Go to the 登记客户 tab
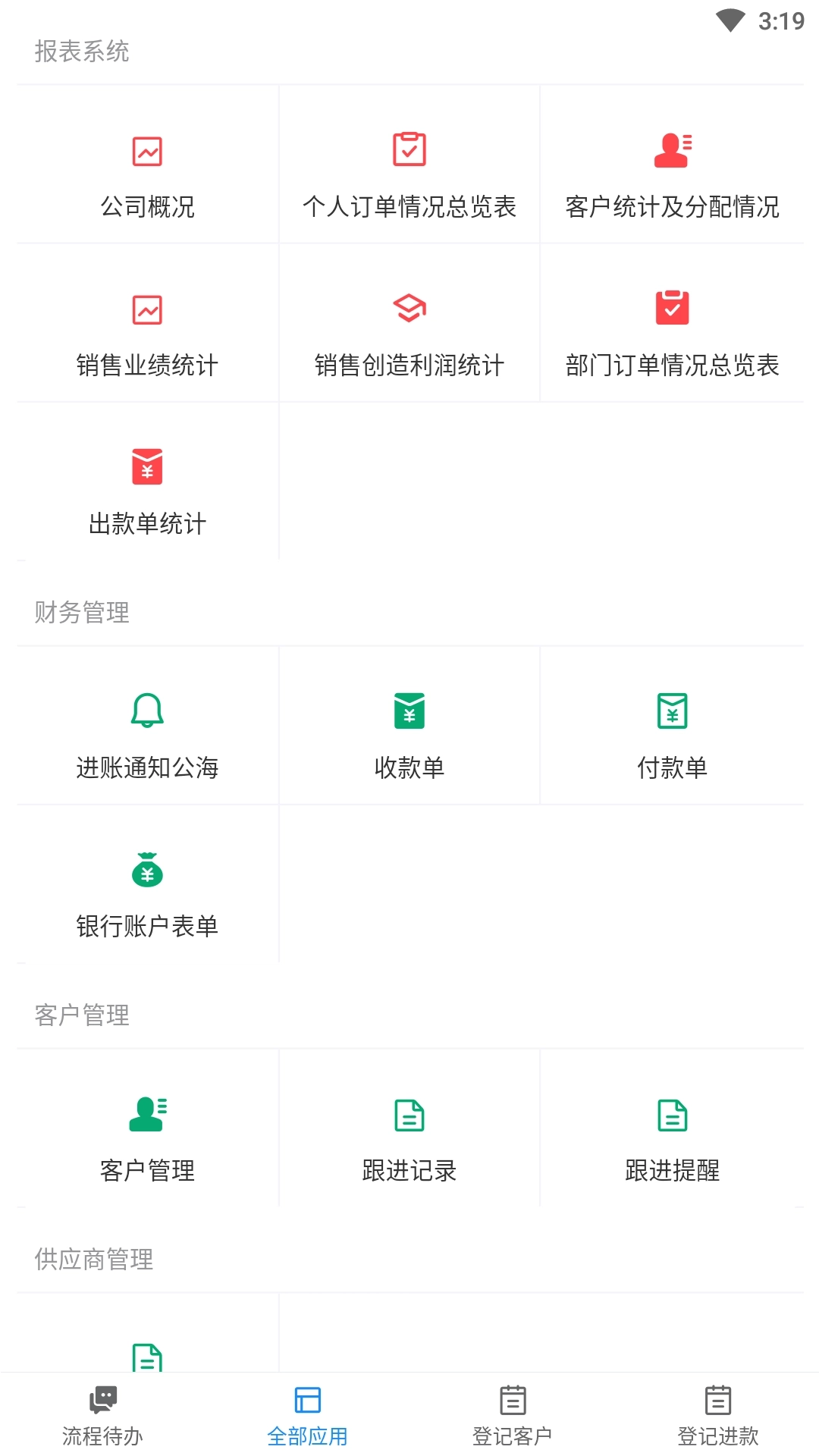The height and width of the screenshot is (1456, 819). point(512,1415)
